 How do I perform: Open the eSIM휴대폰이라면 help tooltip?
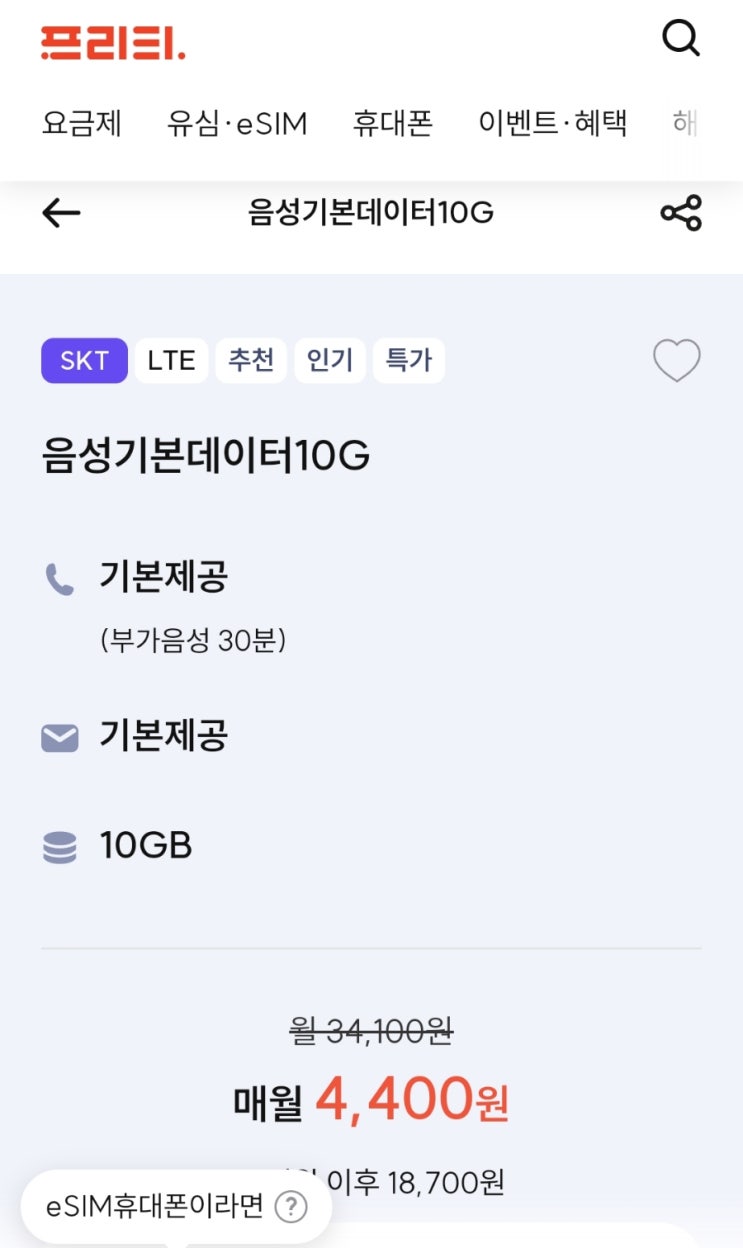[x=291, y=1207]
